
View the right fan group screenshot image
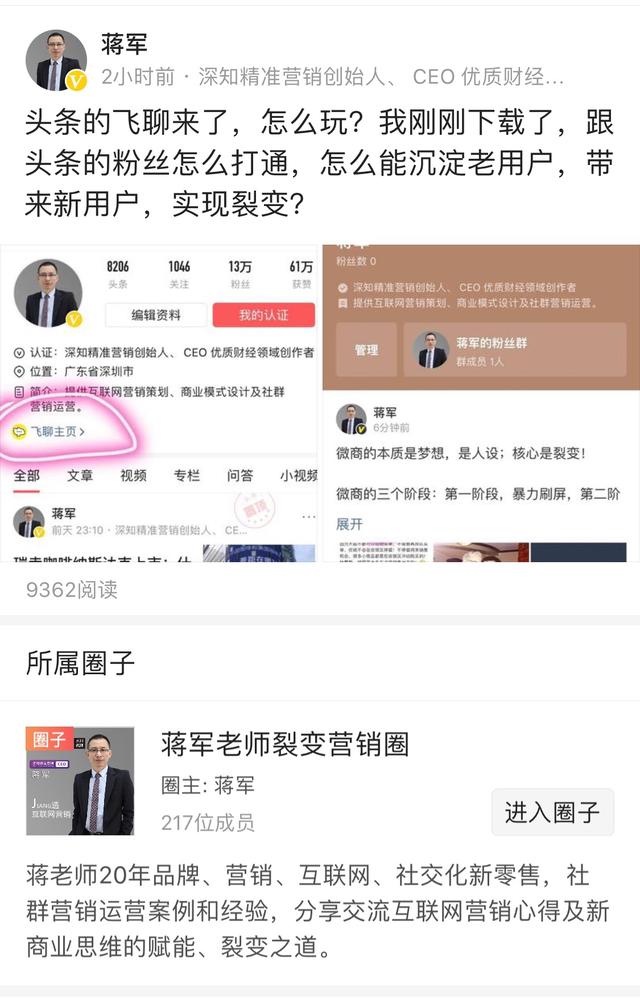(x=481, y=403)
